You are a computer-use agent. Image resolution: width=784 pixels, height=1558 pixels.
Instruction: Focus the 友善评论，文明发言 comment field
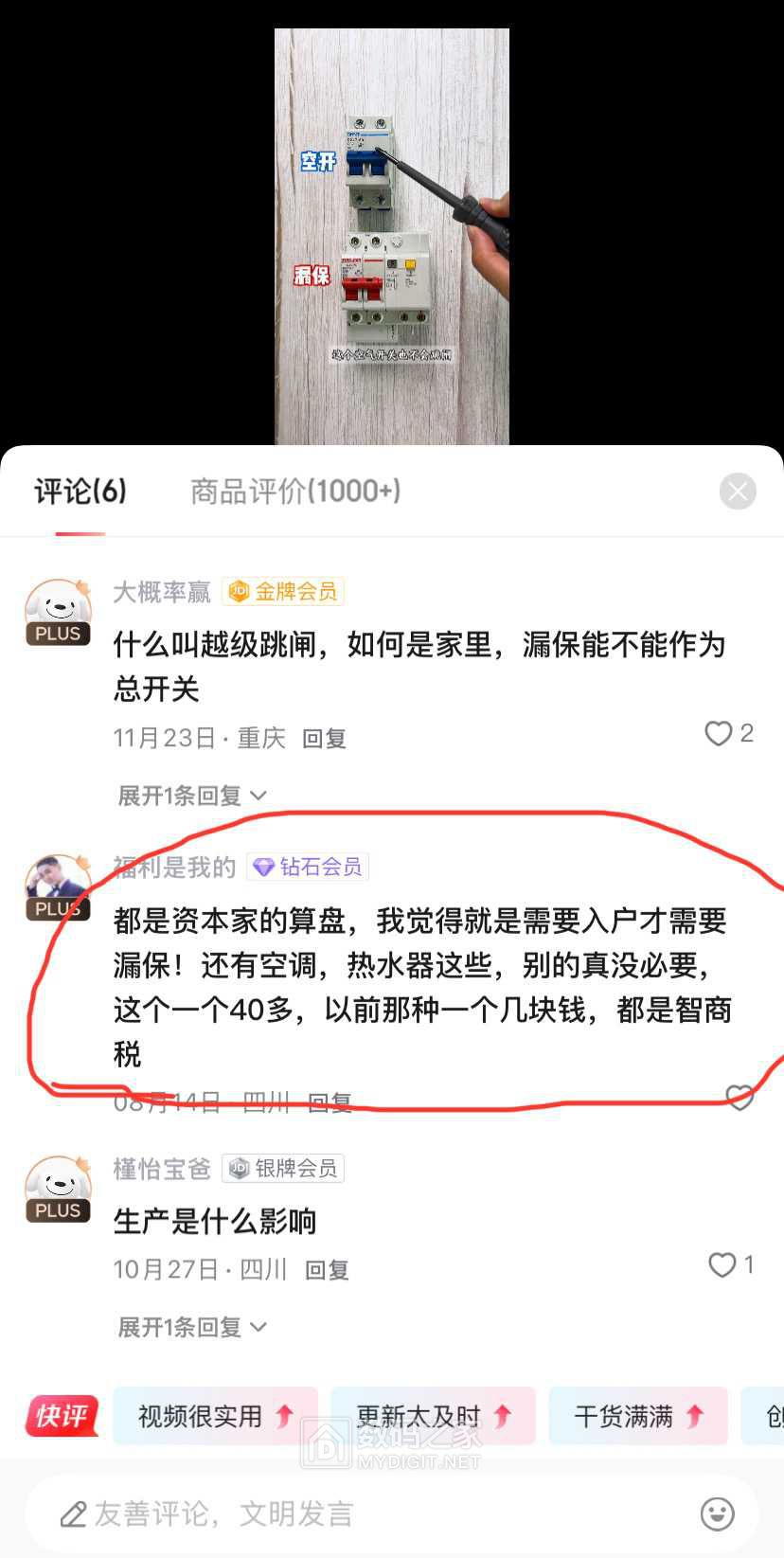point(360,1513)
